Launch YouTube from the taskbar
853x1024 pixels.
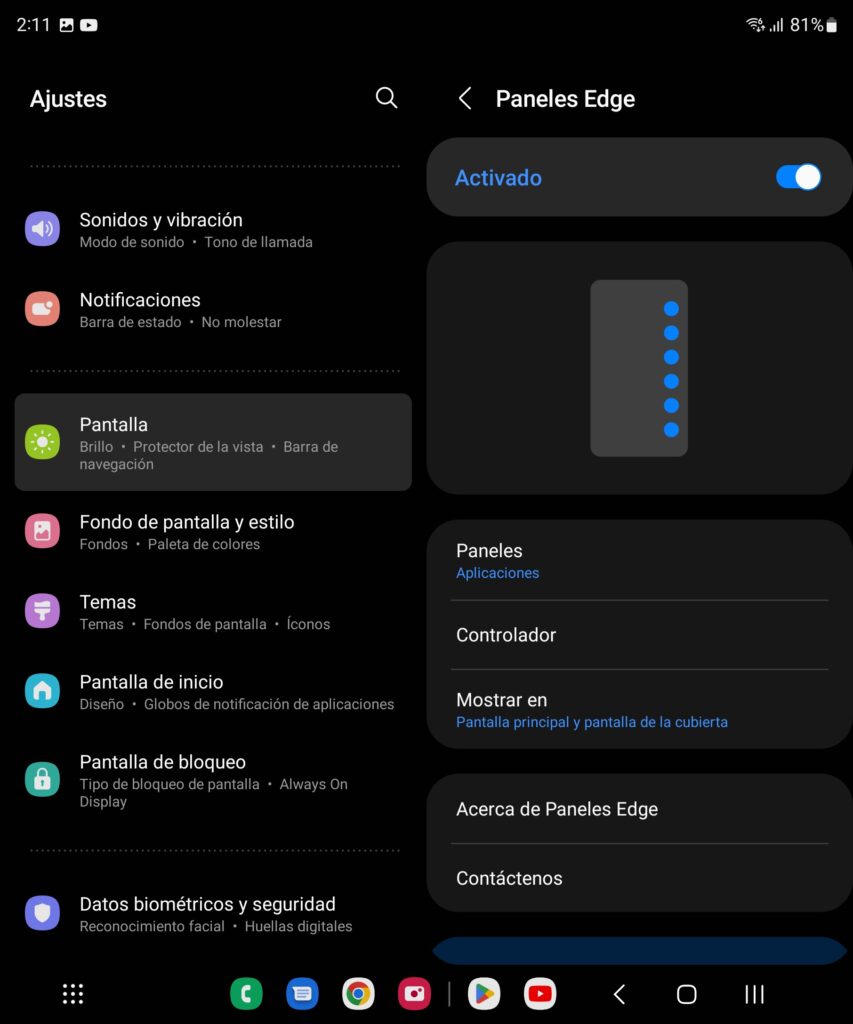pos(540,993)
